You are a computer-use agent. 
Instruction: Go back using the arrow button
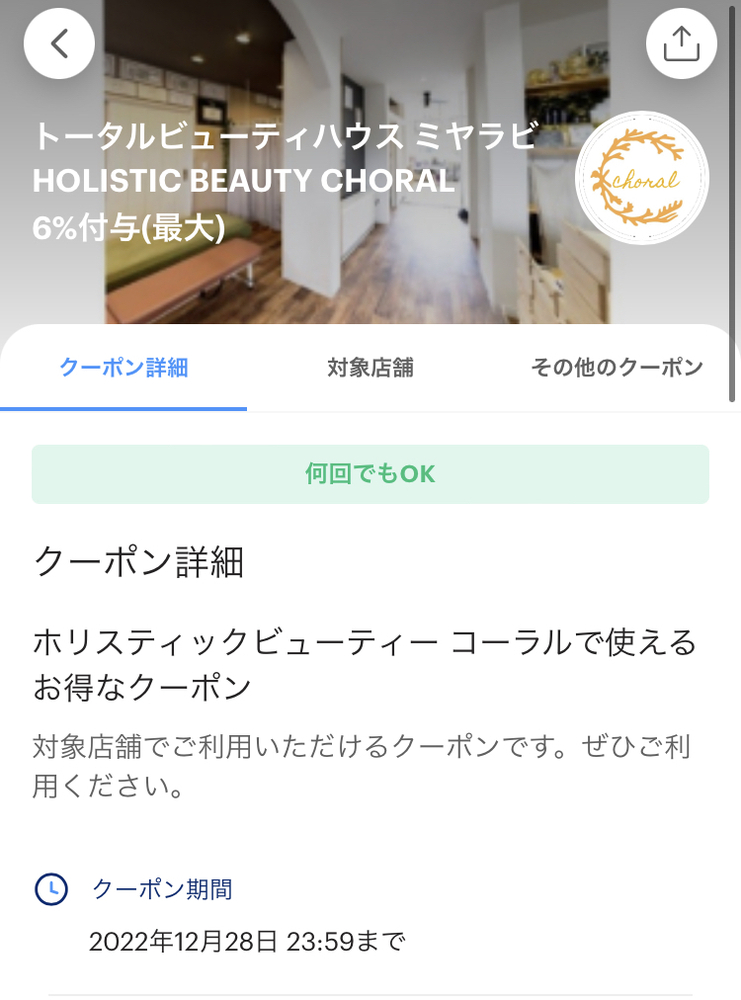click(59, 43)
